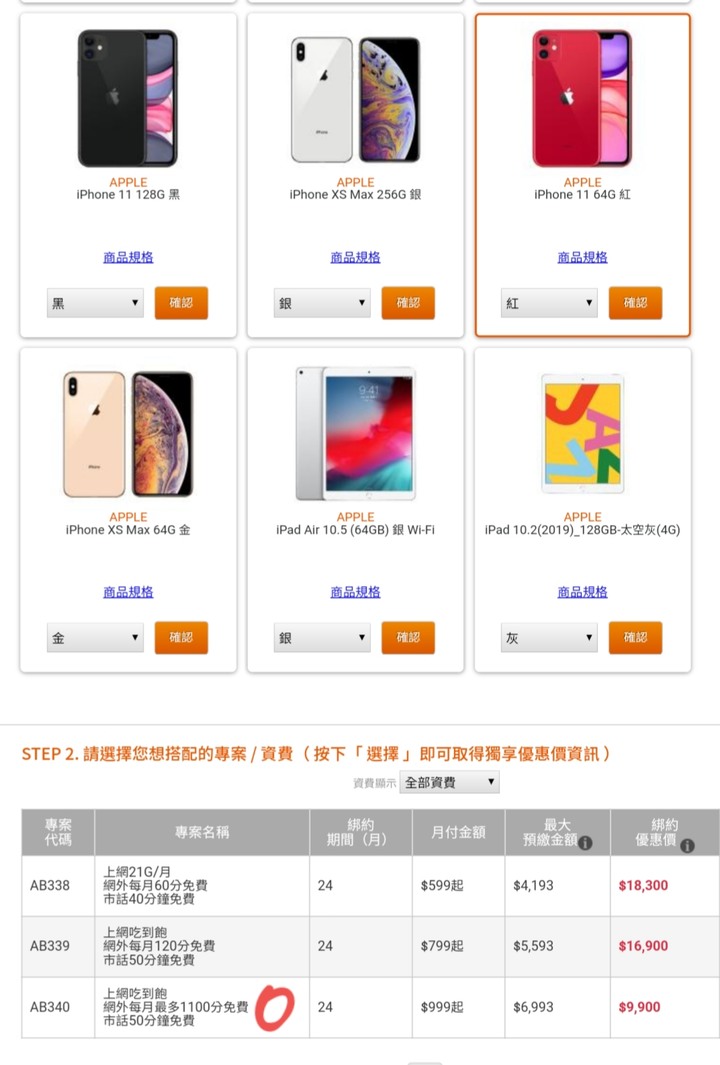
Task: Open 商品規格 for iPad Air 10.5
Action: [x=355, y=592]
